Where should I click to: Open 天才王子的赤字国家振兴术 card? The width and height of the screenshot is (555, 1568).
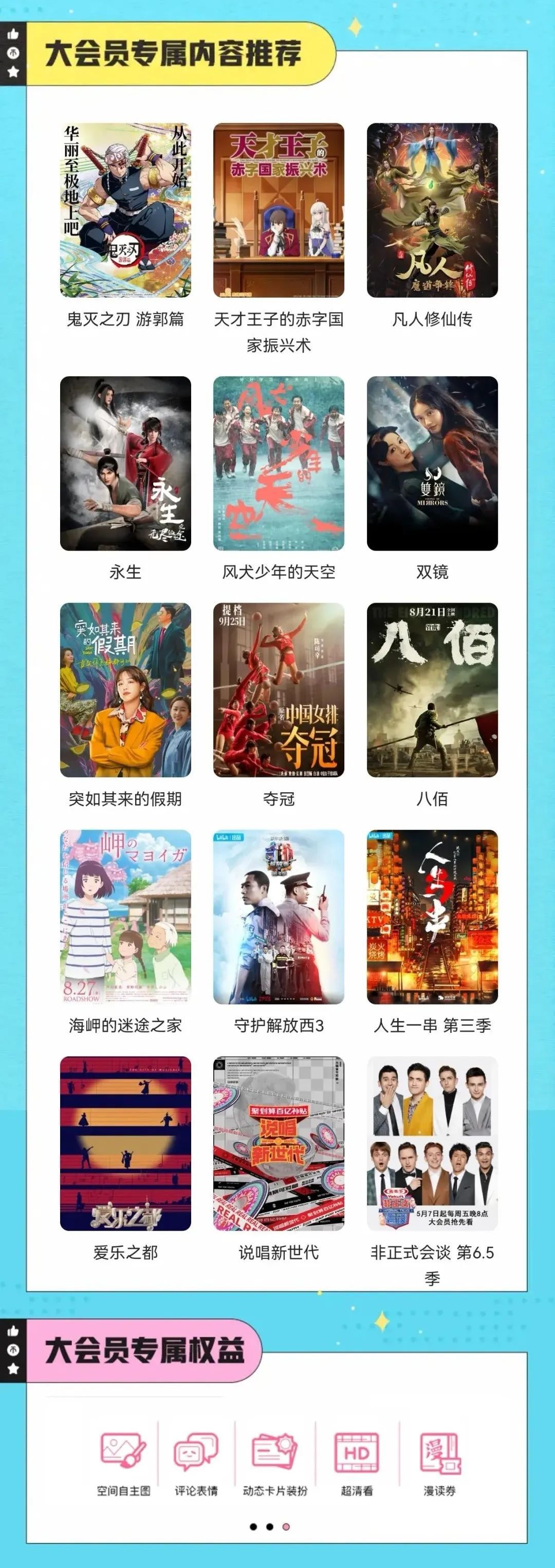279,210
